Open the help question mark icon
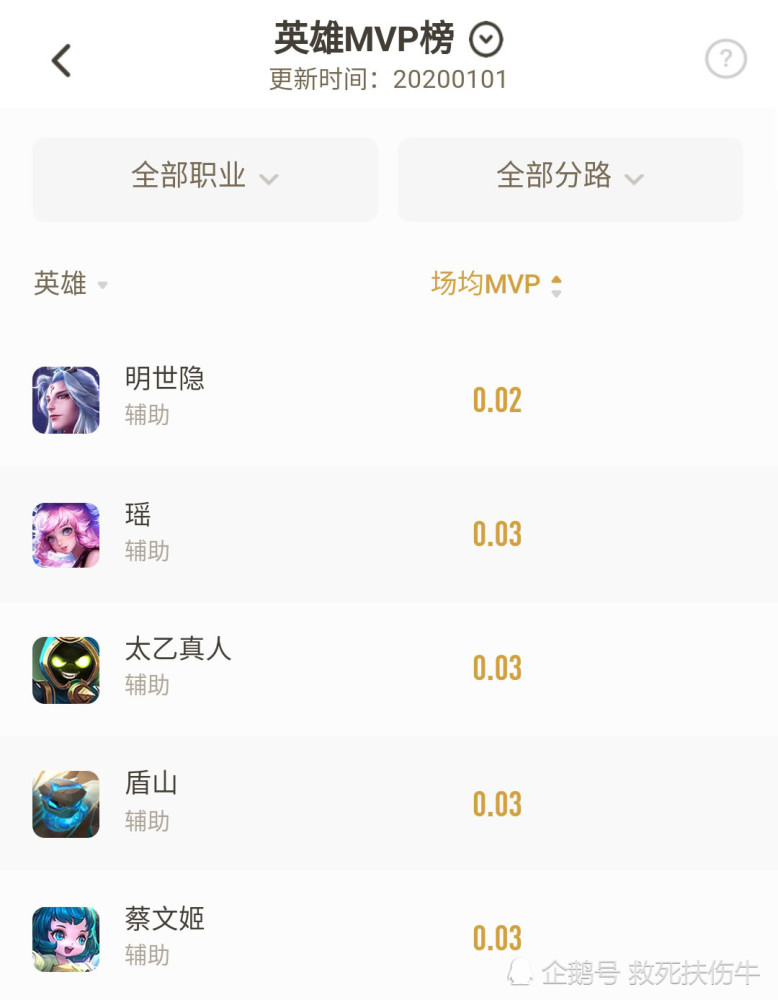Image resolution: width=778 pixels, height=1000 pixels. (x=725, y=58)
